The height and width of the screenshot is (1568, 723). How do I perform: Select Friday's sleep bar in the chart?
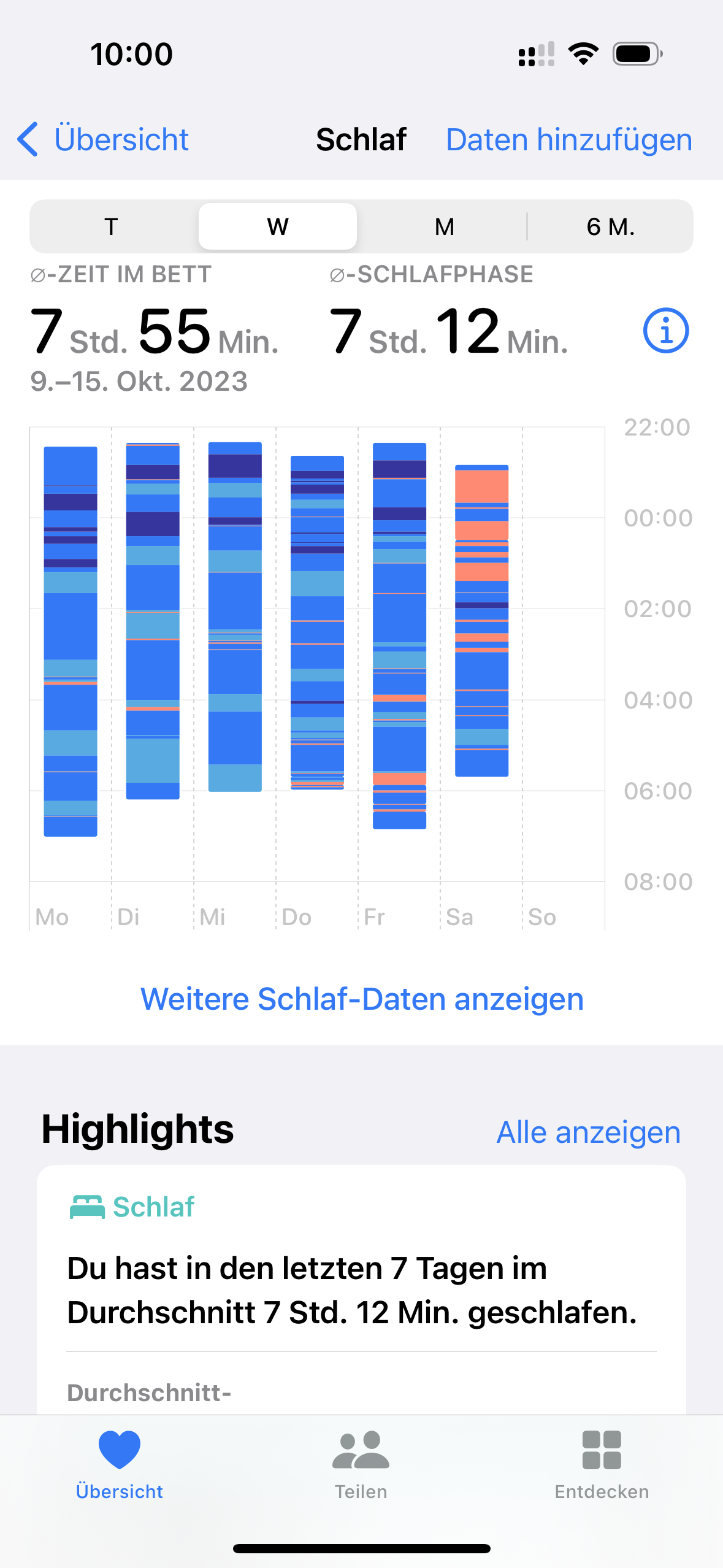click(399, 635)
